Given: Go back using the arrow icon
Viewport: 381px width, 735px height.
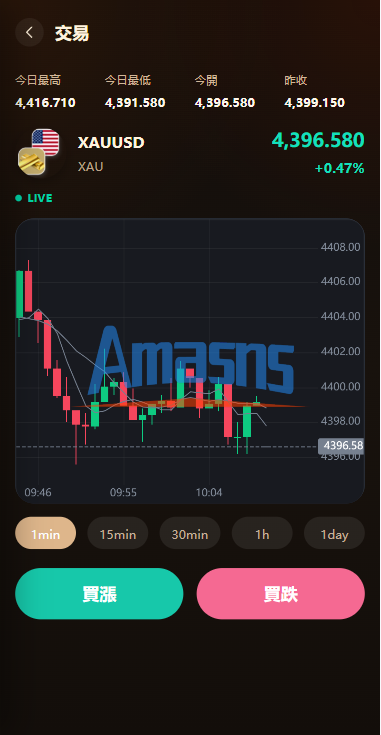Looking at the screenshot, I should [x=29, y=32].
